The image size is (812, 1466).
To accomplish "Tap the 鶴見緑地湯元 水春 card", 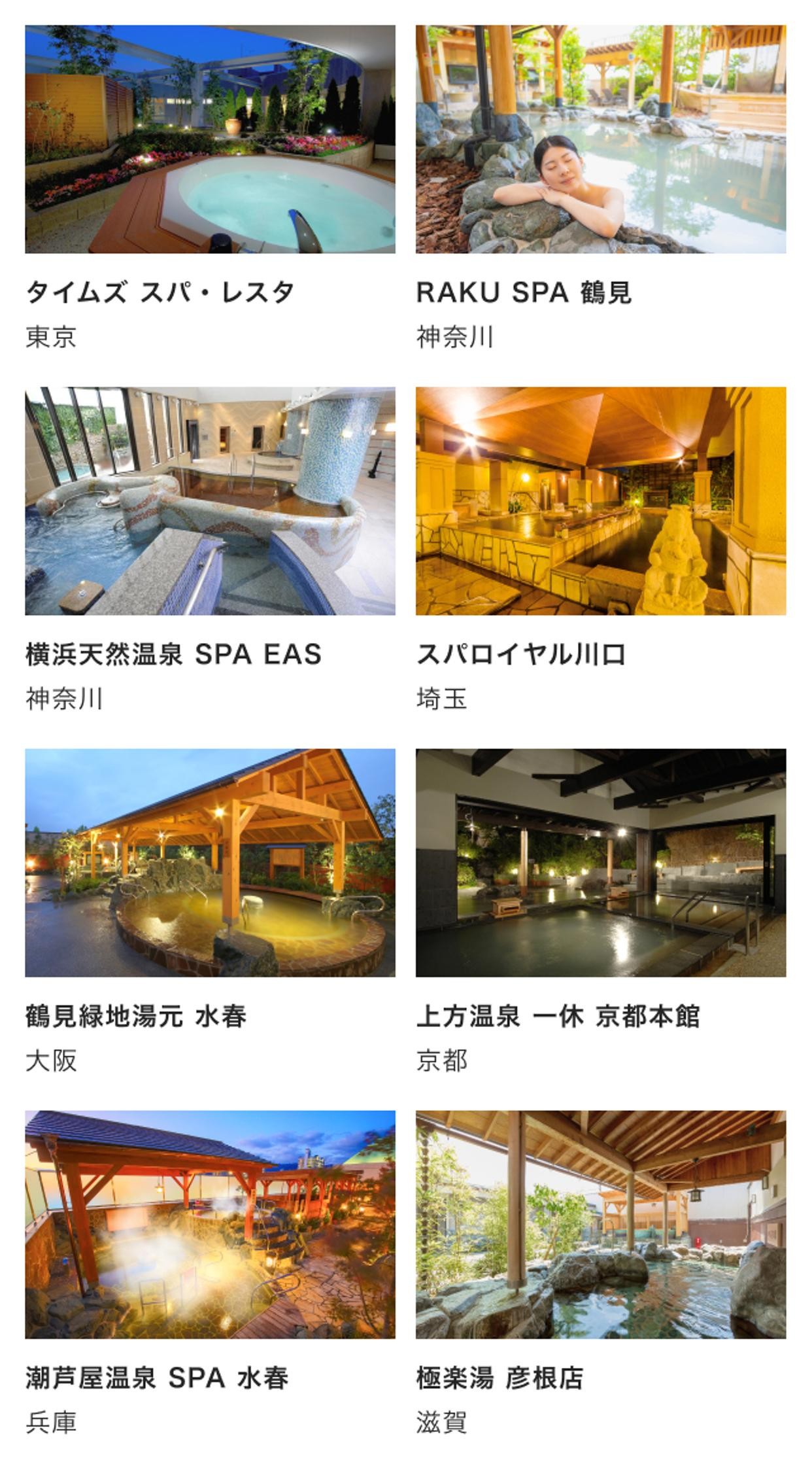I will (x=210, y=863).
